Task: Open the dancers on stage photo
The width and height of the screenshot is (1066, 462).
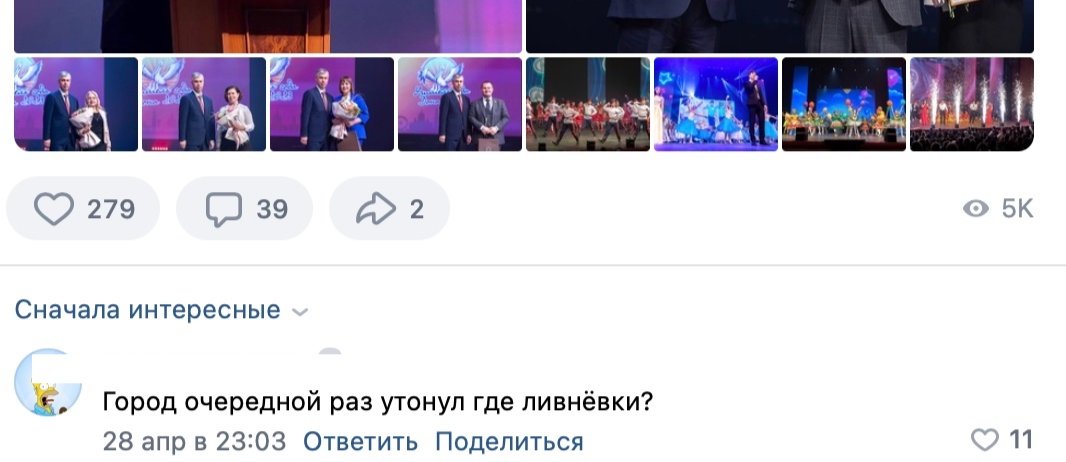Action: tap(588, 104)
